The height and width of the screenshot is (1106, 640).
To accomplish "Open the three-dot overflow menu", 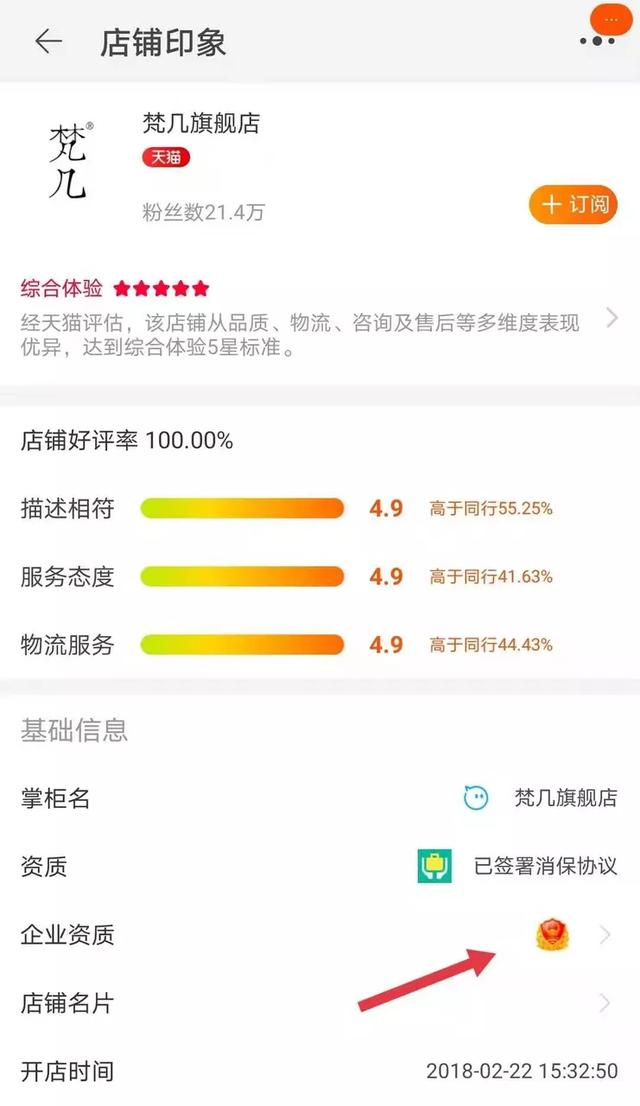I will point(597,40).
